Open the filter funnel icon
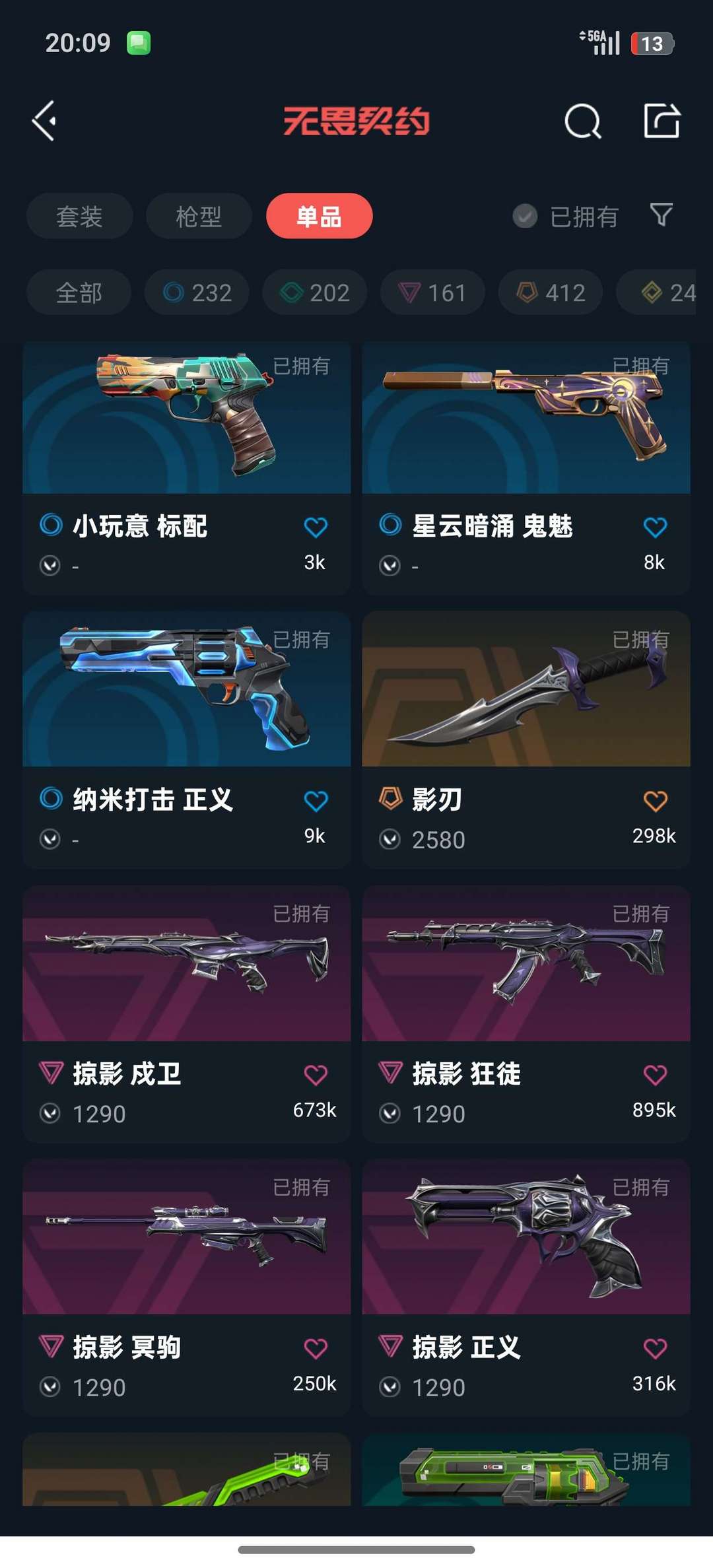The width and height of the screenshot is (713, 1568). [662, 215]
